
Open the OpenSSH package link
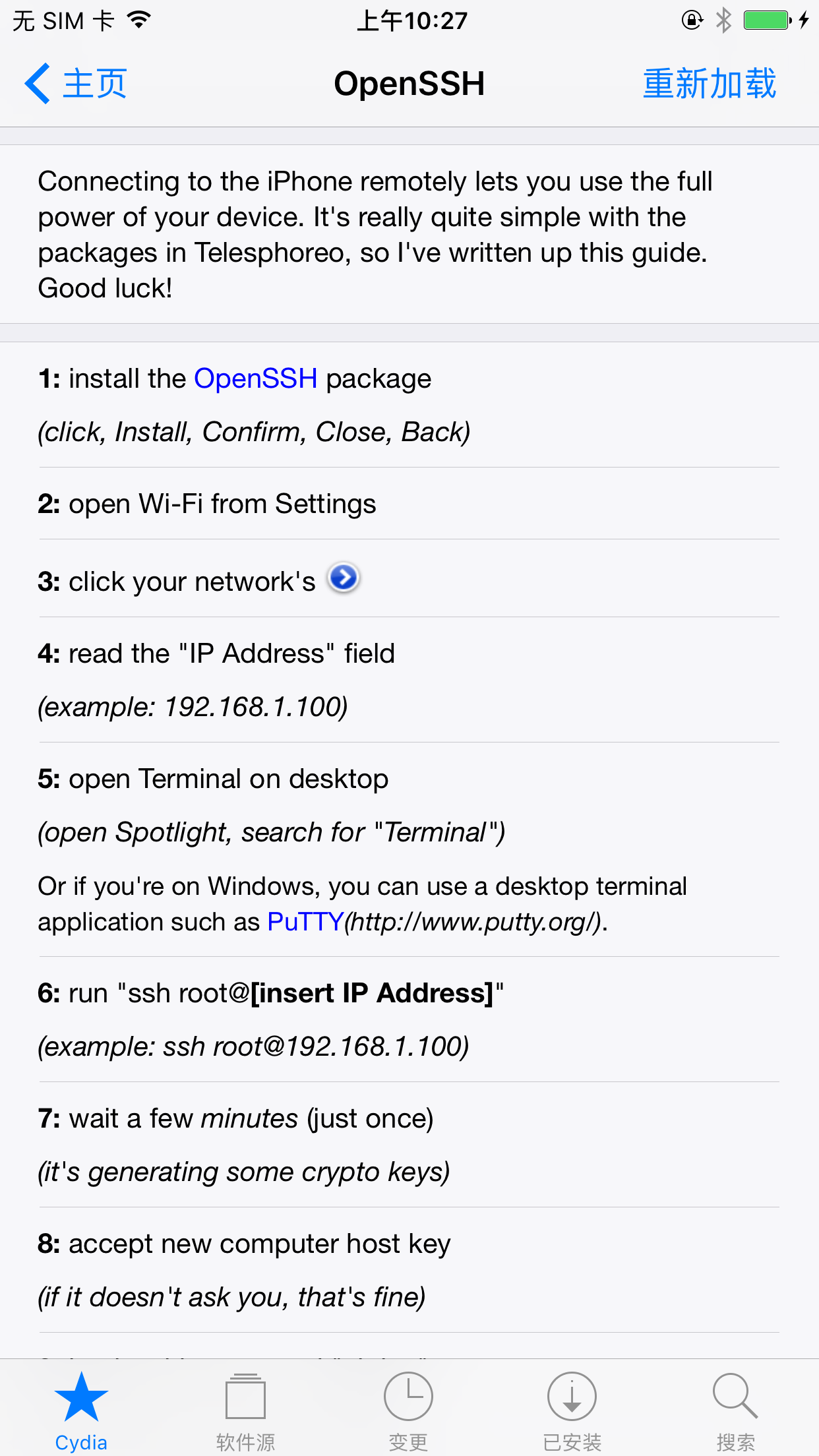pos(256,379)
